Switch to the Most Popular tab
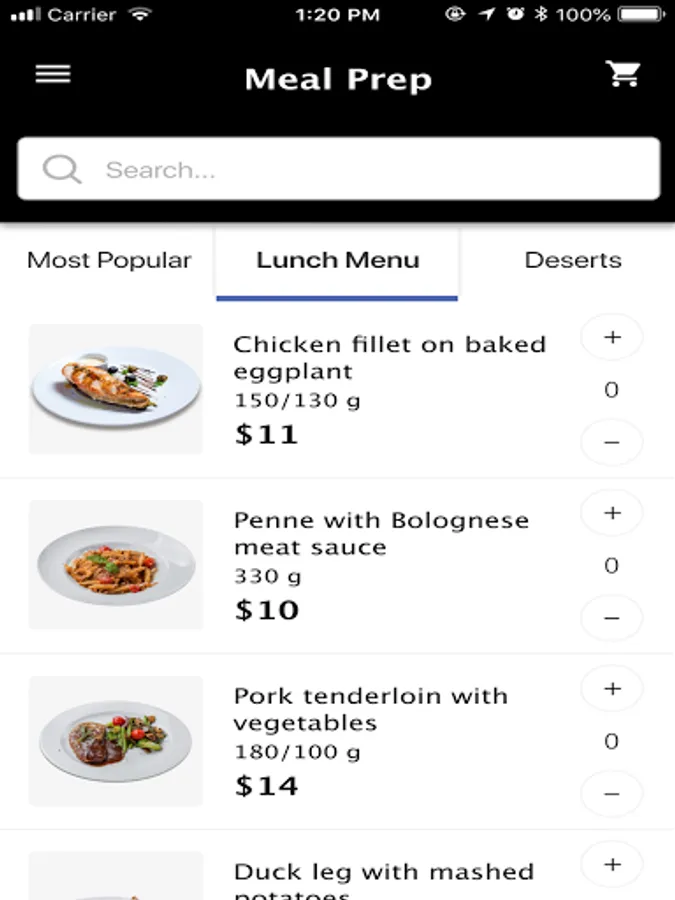675x900 pixels. pos(109,261)
